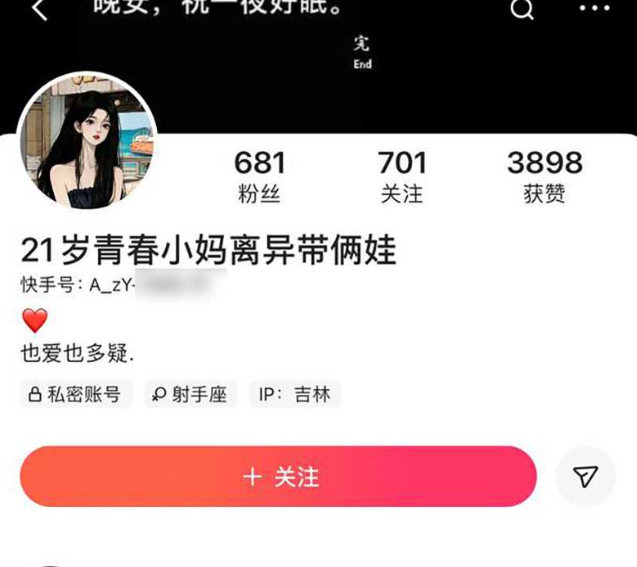637x567 pixels.
Task: Go back using the top-left arrow
Action: coord(39,10)
